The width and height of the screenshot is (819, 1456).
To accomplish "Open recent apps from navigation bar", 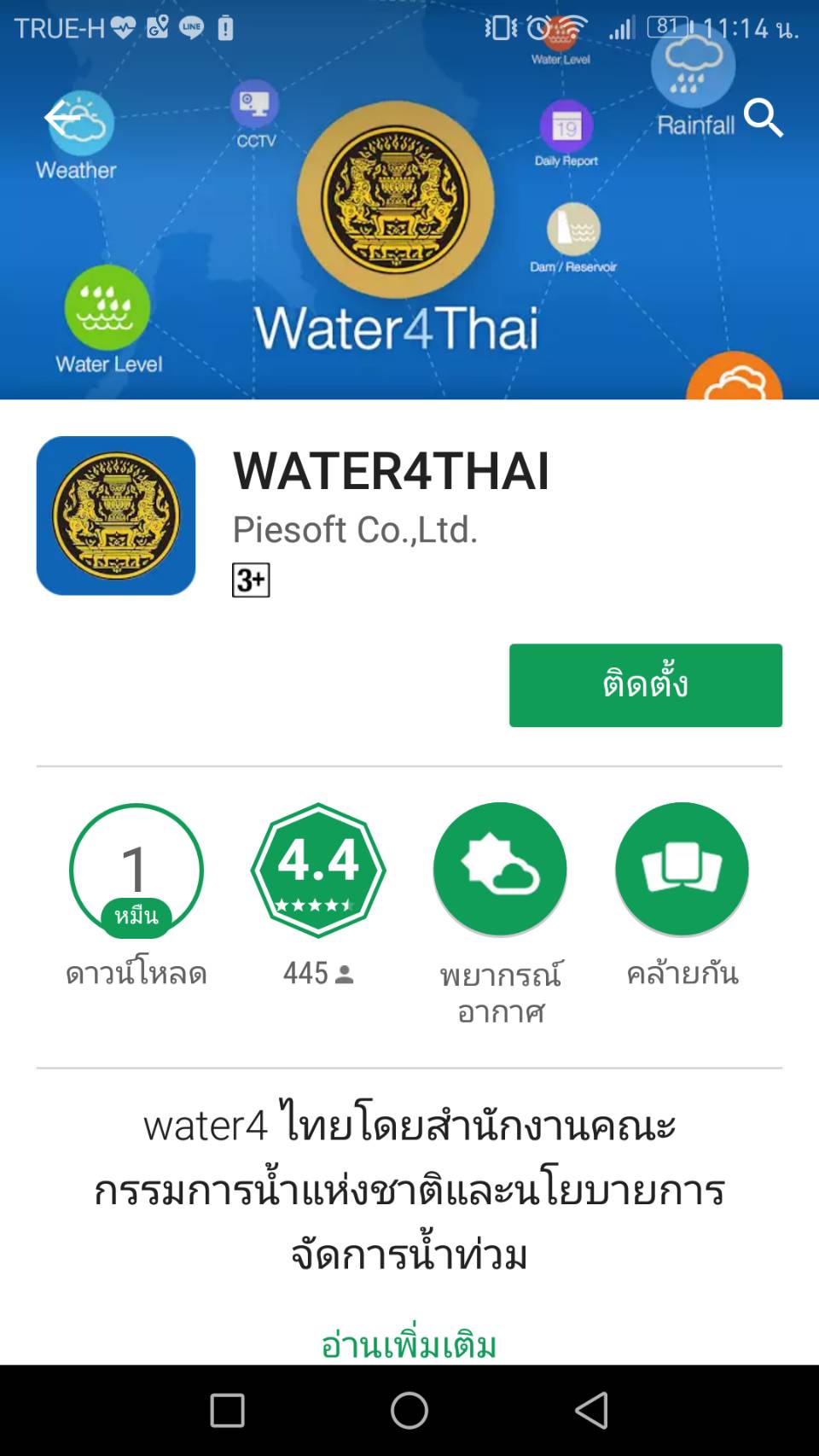I will point(228,1410).
